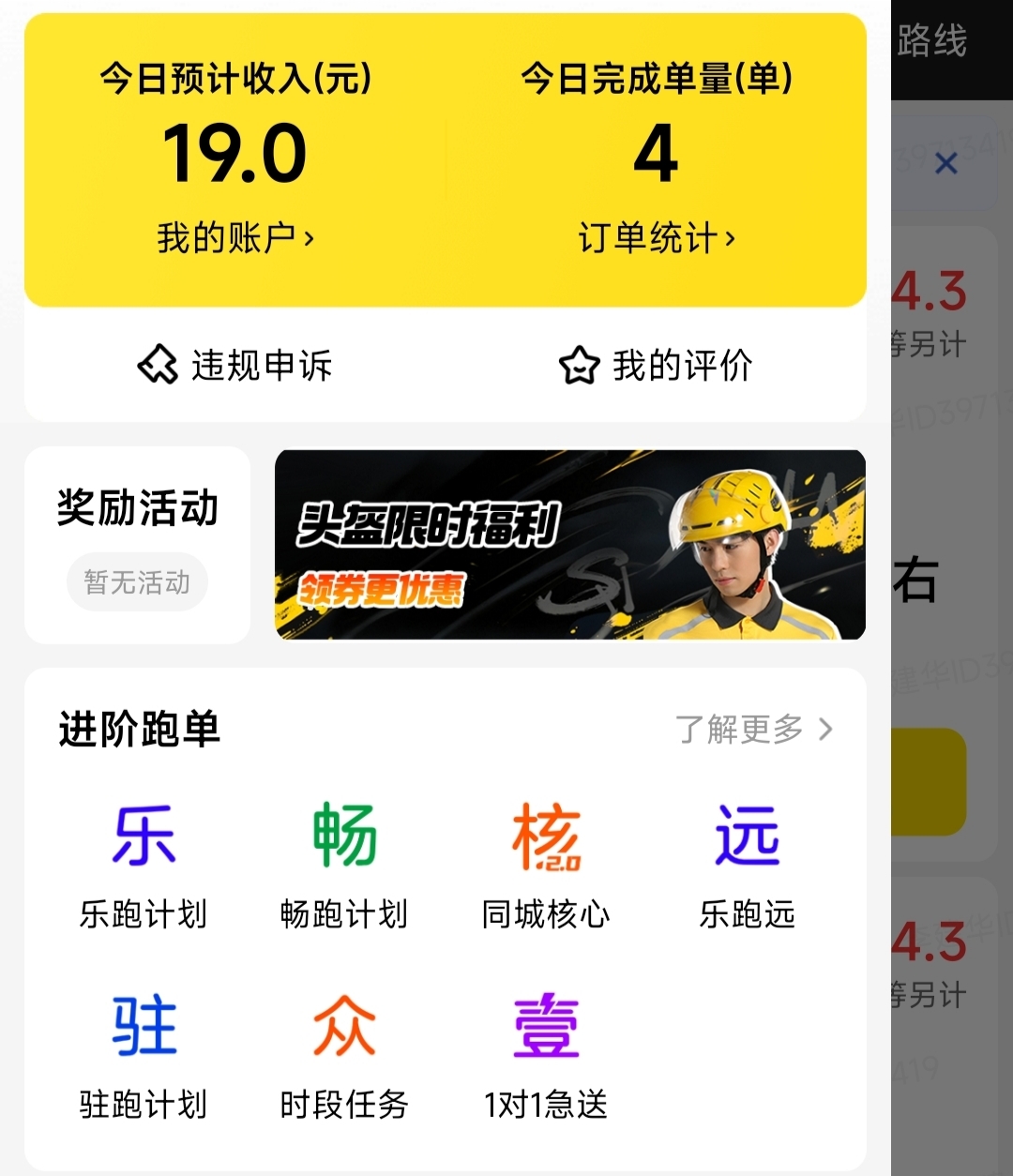Image resolution: width=1013 pixels, height=1176 pixels.
Task: View 我的评价 ratings
Action: [656, 365]
